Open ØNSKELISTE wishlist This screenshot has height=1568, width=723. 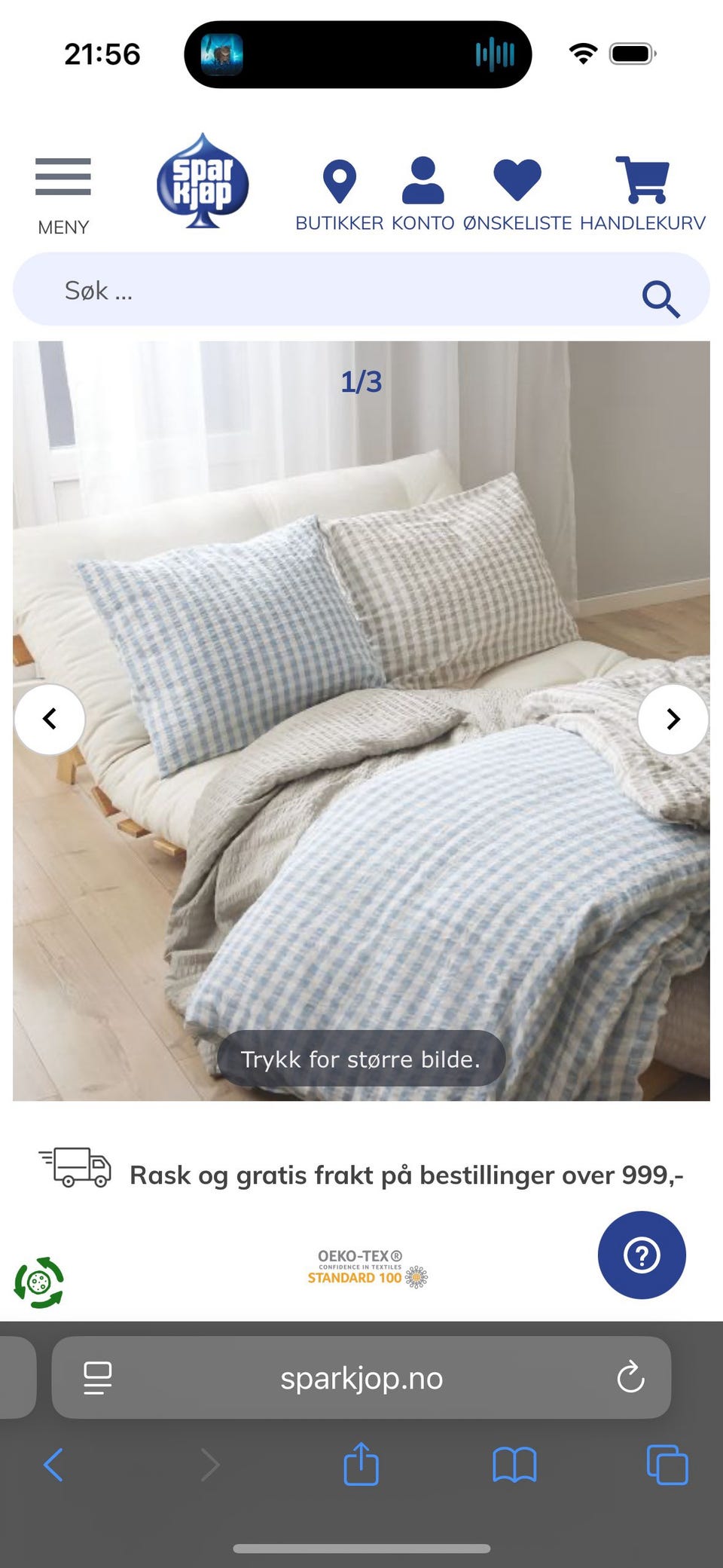point(517,194)
